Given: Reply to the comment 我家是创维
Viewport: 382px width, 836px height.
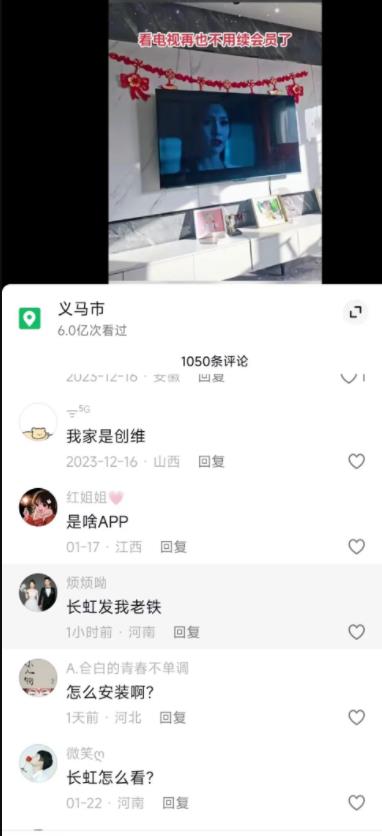Looking at the screenshot, I should coord(211,462).
